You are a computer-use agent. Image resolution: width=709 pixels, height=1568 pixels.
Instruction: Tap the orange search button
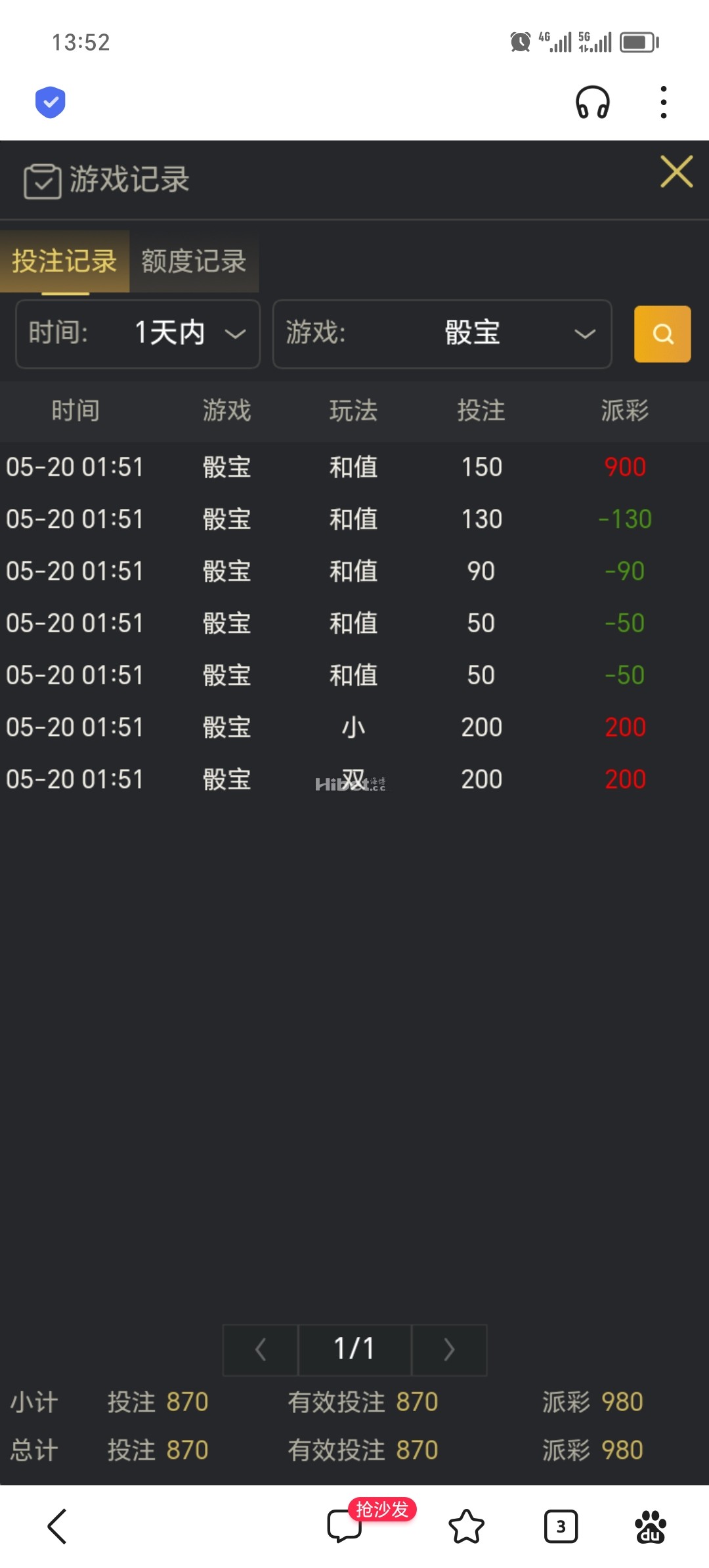[662, 334]
